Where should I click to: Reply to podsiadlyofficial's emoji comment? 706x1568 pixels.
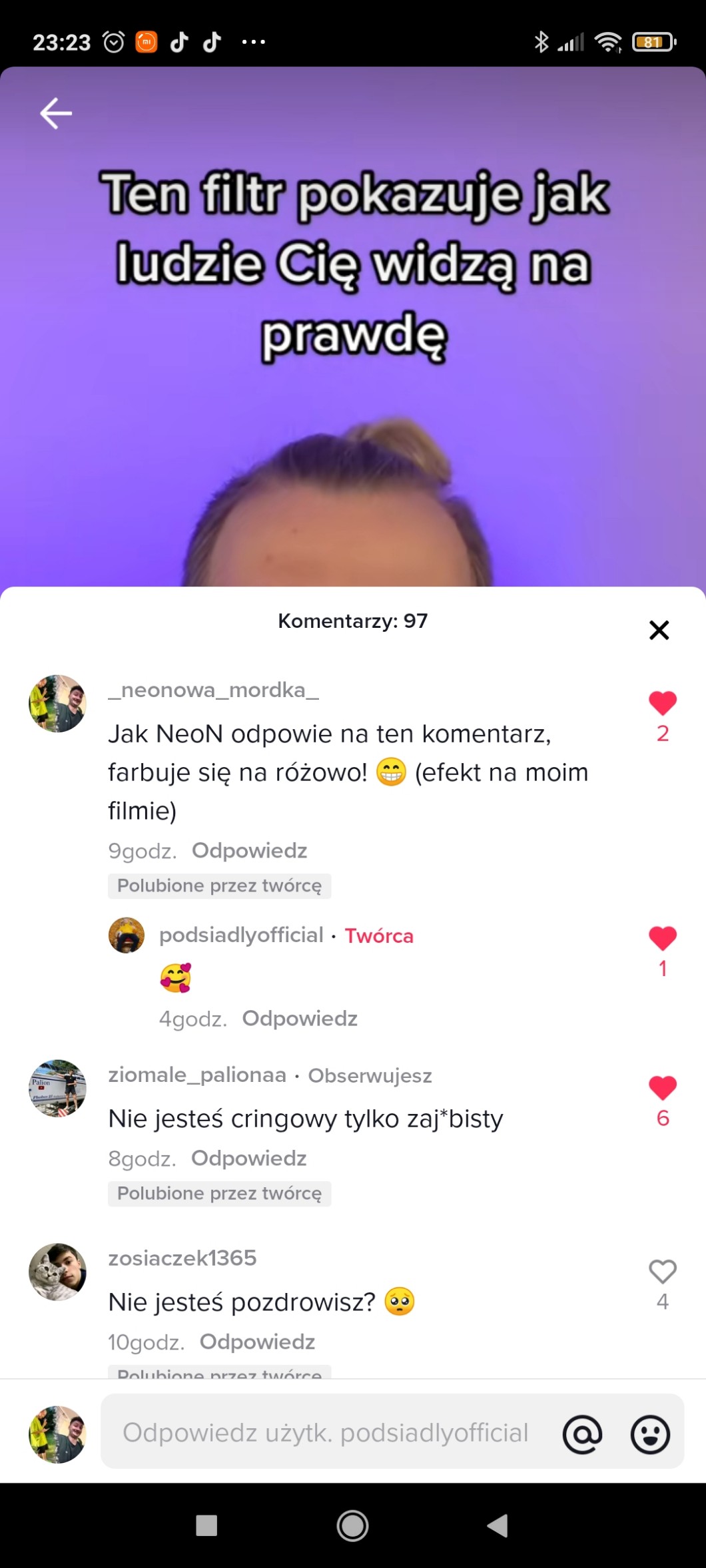pos(300,1018)
